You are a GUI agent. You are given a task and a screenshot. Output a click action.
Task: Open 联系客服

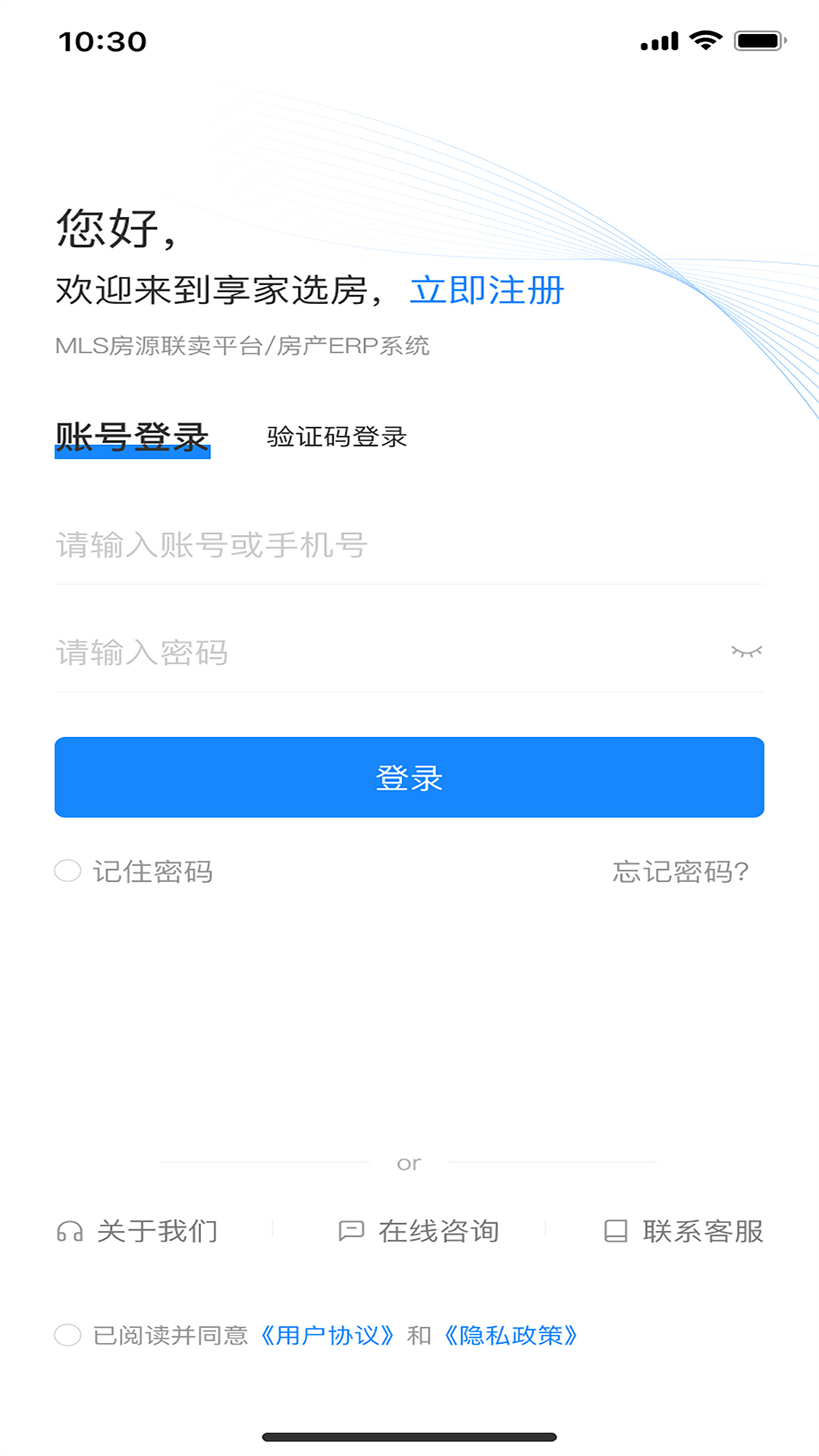[684, 1231]
